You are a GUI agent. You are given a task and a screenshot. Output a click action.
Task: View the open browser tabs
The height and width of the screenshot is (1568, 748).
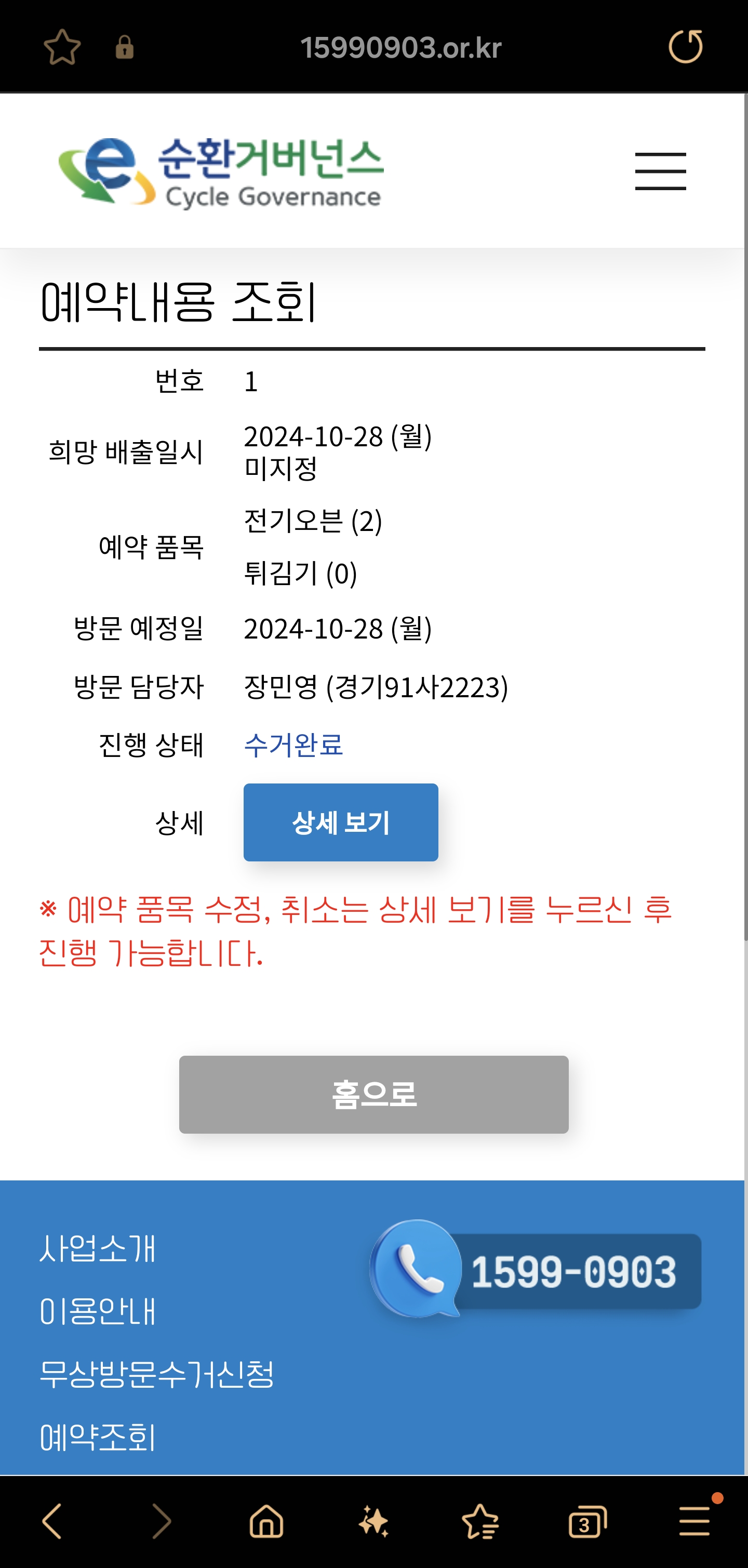pyautogui.click(x=587, y=1521)
